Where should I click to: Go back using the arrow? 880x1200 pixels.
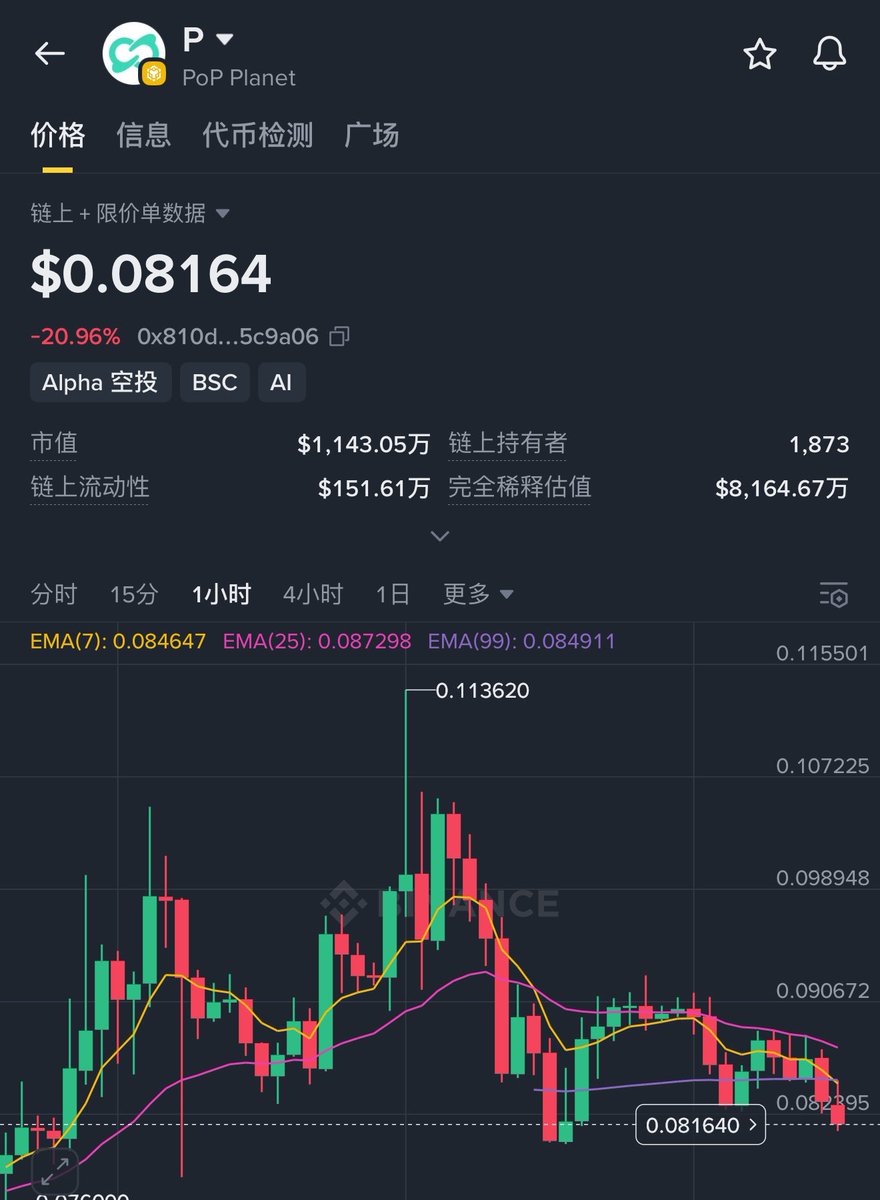tap(49, 54)
